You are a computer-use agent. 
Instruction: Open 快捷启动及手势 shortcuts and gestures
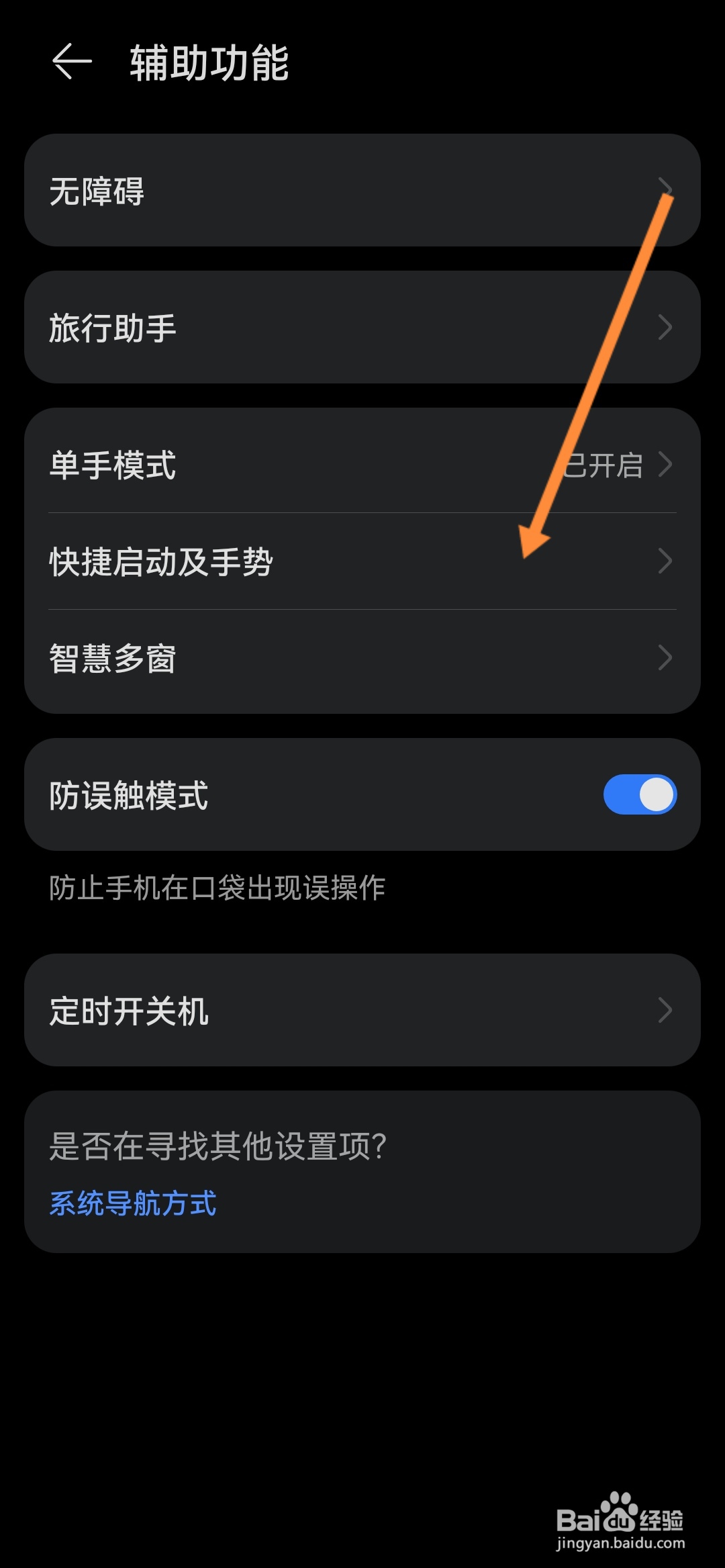269,563
